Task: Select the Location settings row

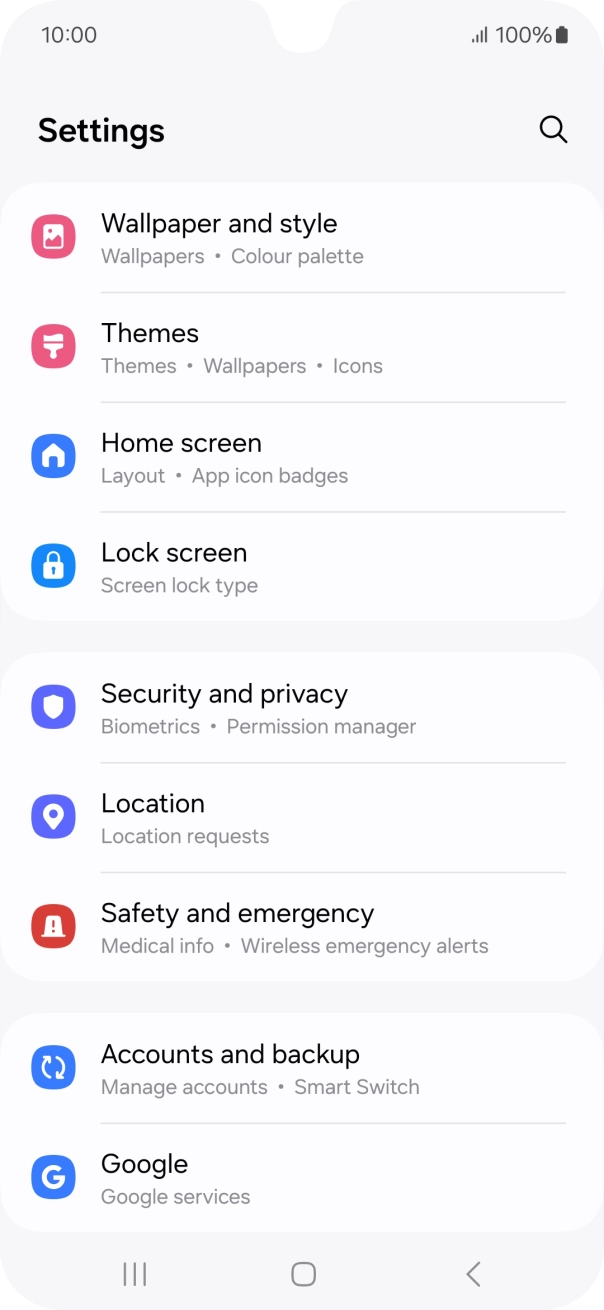Action: click(302, 818)
